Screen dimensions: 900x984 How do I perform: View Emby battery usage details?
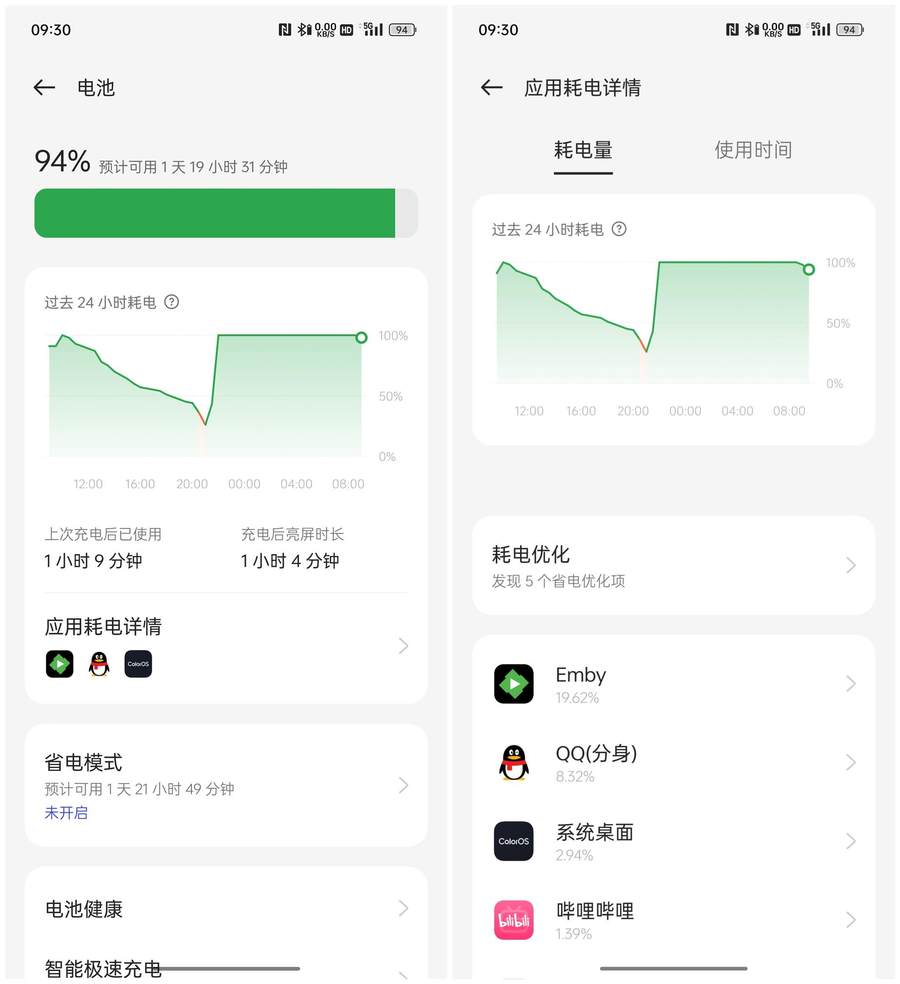(x=673, y=684)
